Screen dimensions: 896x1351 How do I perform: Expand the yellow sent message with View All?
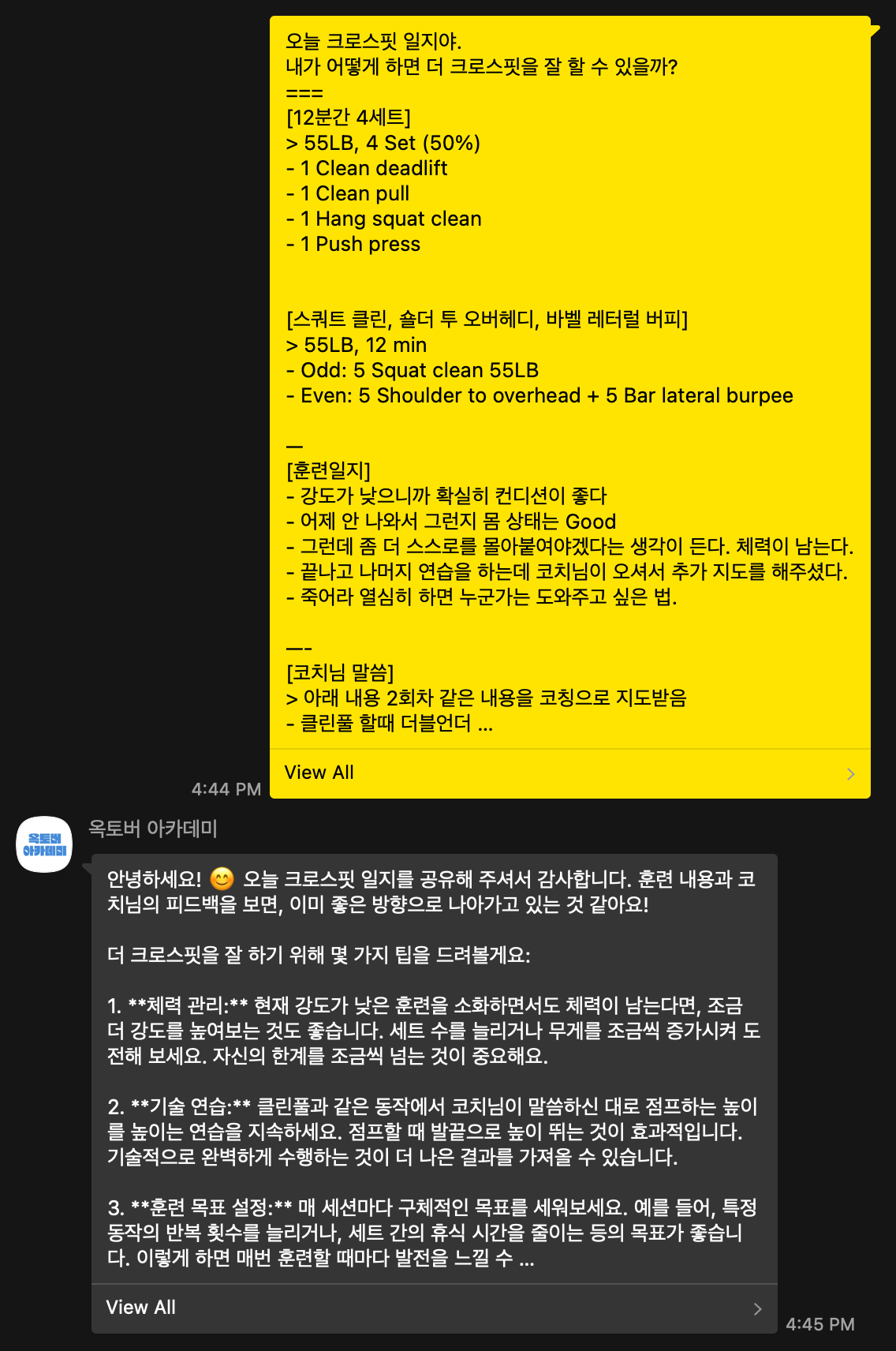[x=569, y=773]
